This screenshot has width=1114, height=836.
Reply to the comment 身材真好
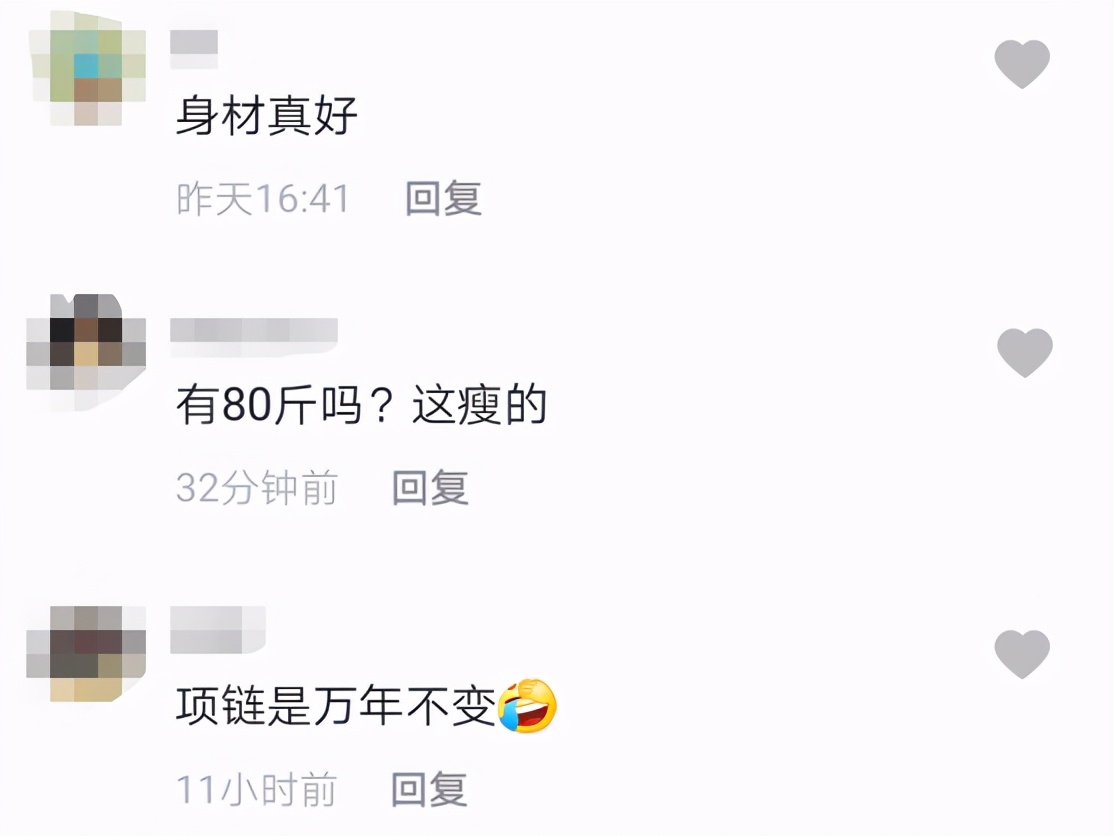point(443,199)
